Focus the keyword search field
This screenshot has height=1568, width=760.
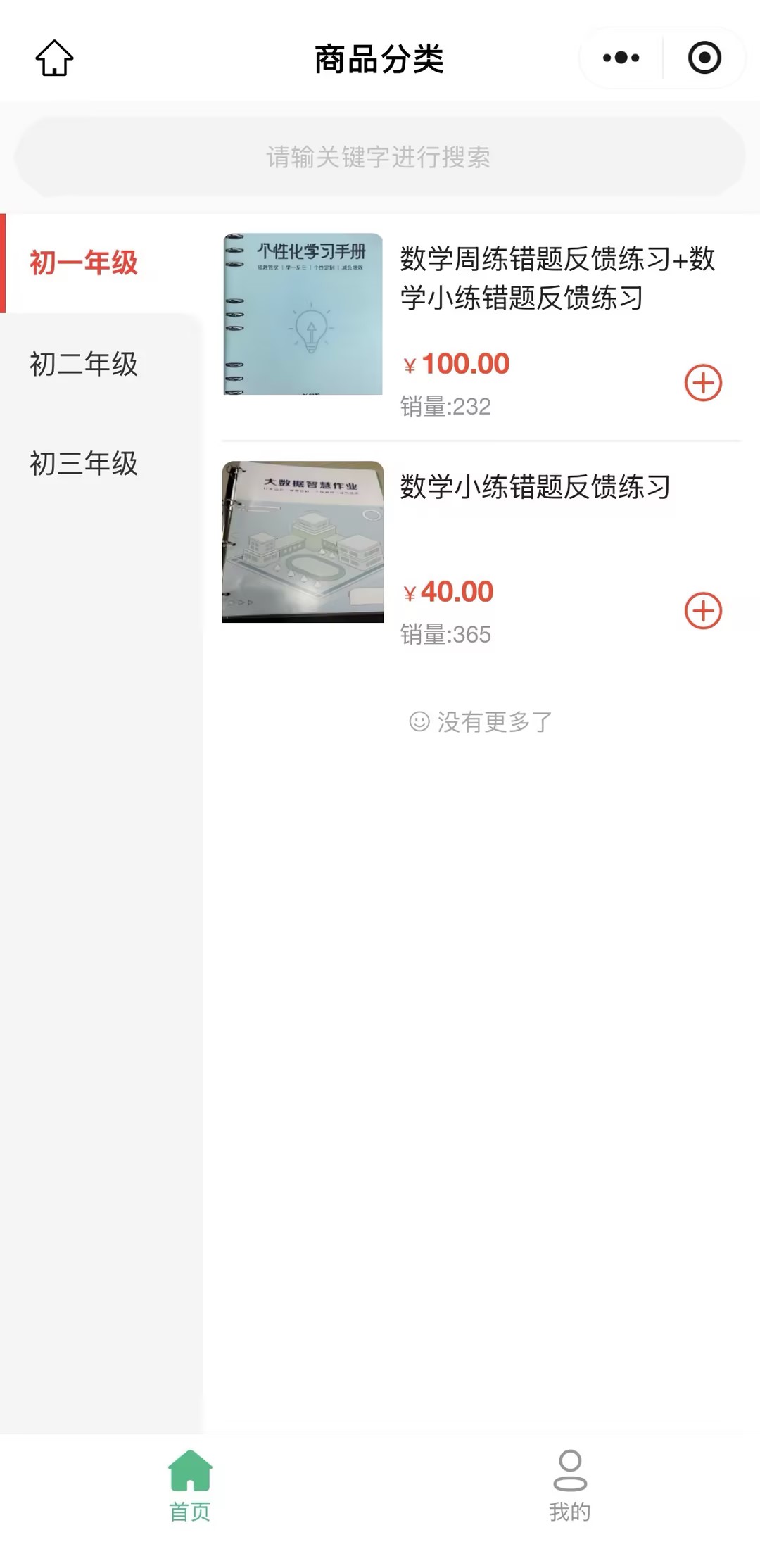[x=379, y=157]
